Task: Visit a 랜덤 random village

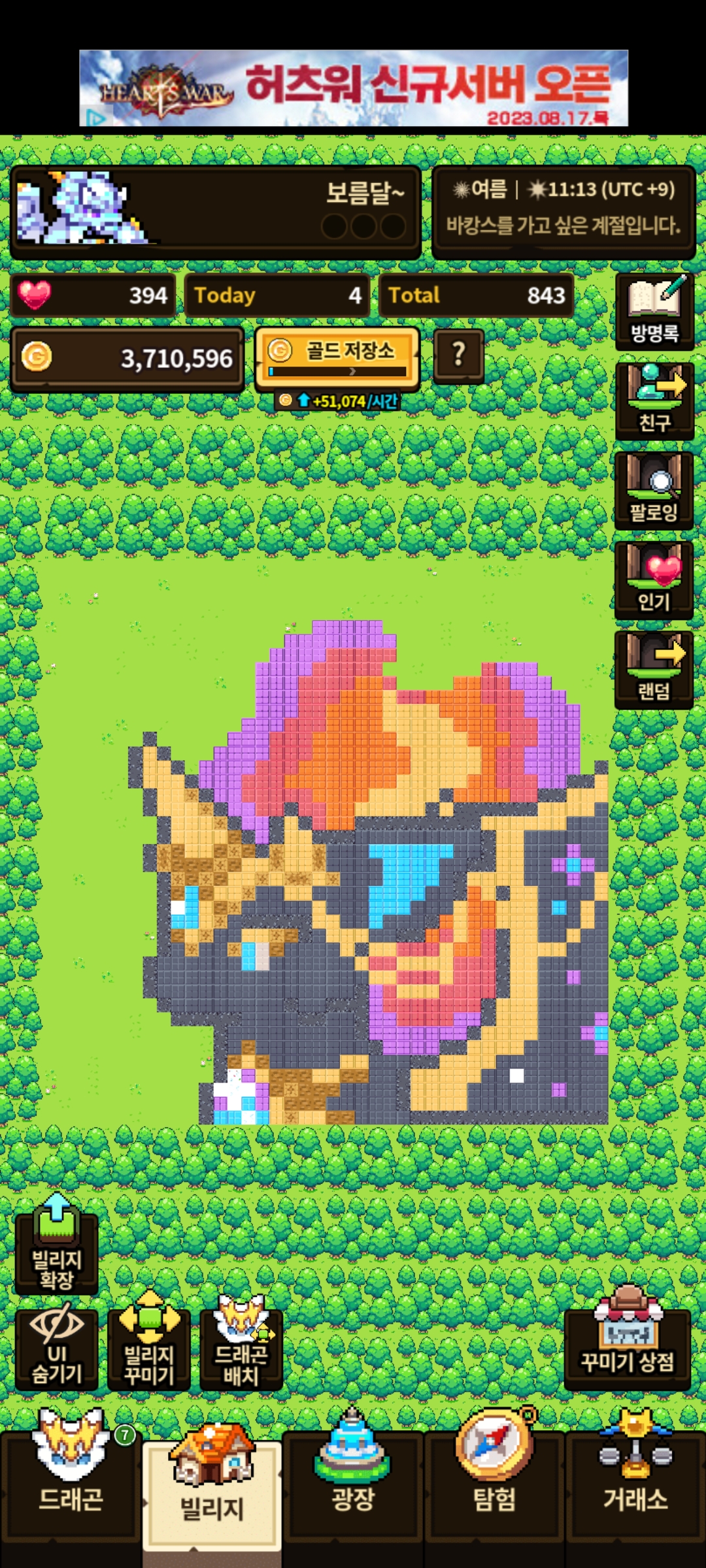Action: [x=654, y=669]
